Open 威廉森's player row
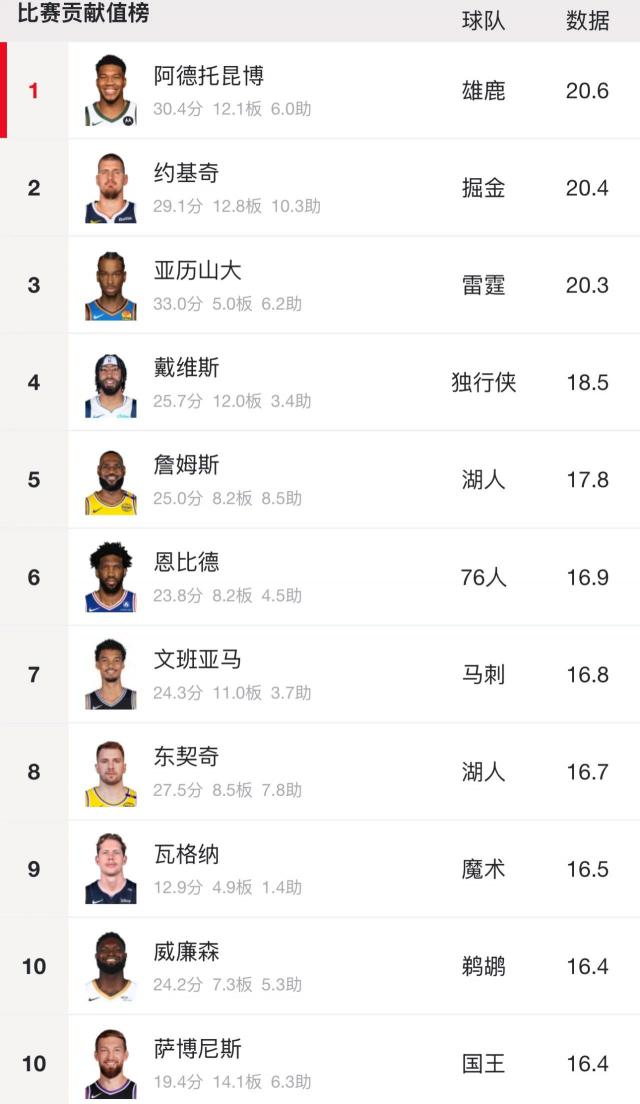640x1104 pixels. (x=187, y=952)
